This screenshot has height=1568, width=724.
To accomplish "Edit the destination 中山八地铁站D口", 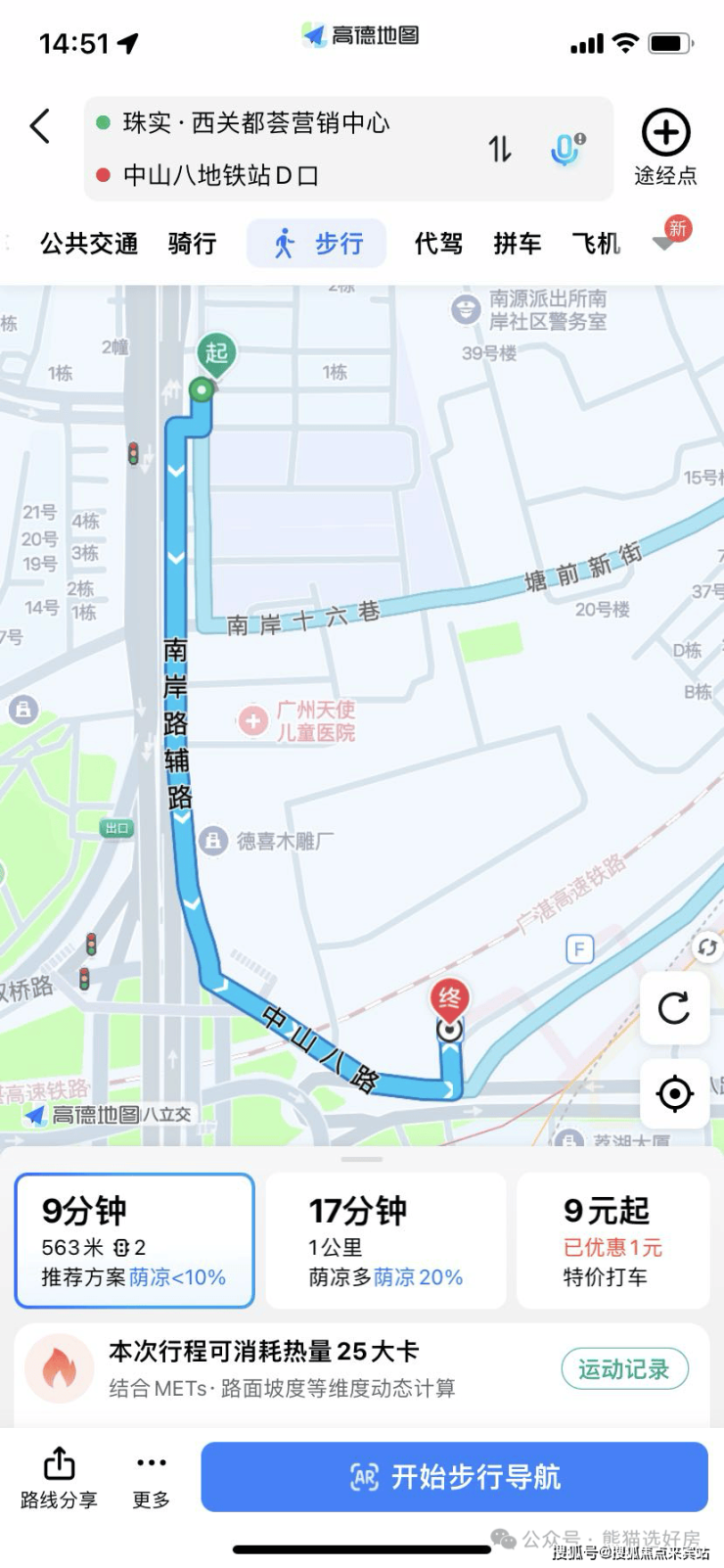I will coord(221,176).
